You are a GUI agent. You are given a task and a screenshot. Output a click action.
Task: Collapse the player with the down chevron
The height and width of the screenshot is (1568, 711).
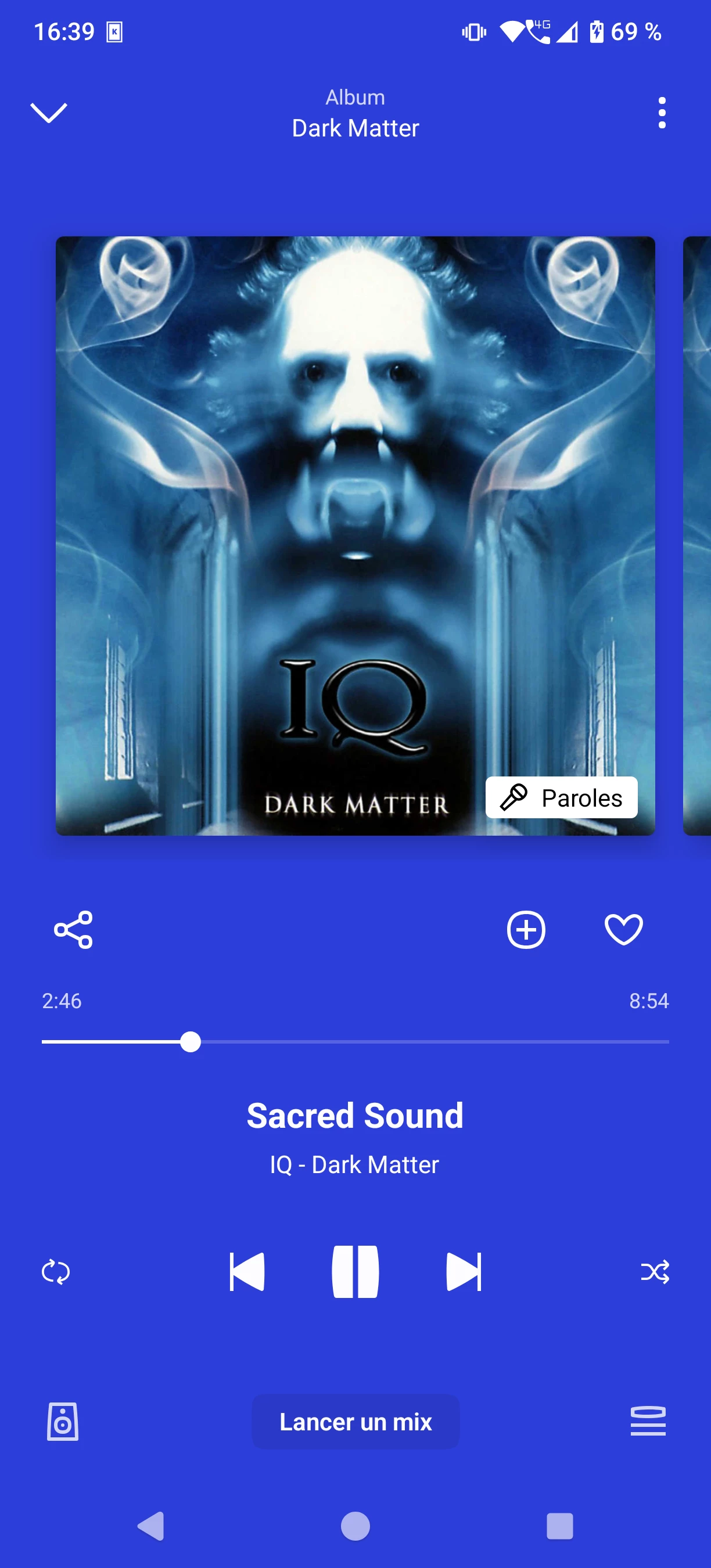click(x=49, y=113)
